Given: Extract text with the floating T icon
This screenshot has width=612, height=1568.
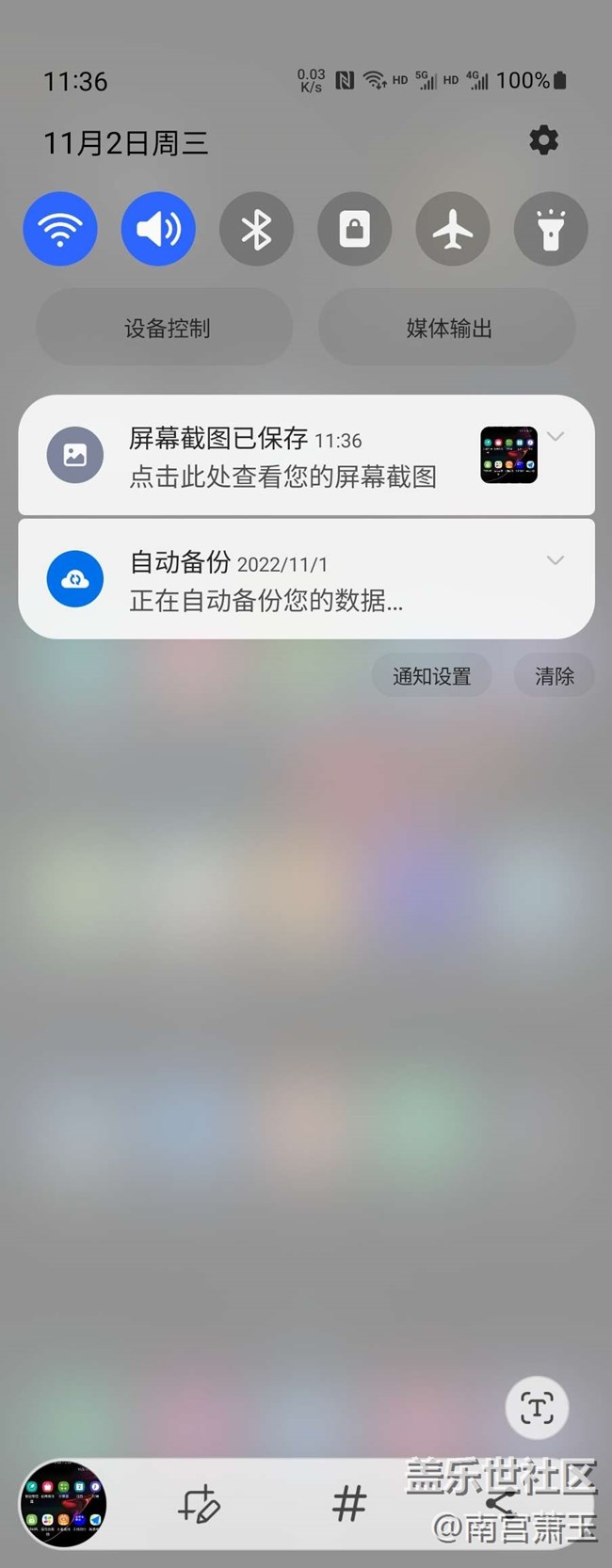Looking at the screenshot, I should point(537,1409).
